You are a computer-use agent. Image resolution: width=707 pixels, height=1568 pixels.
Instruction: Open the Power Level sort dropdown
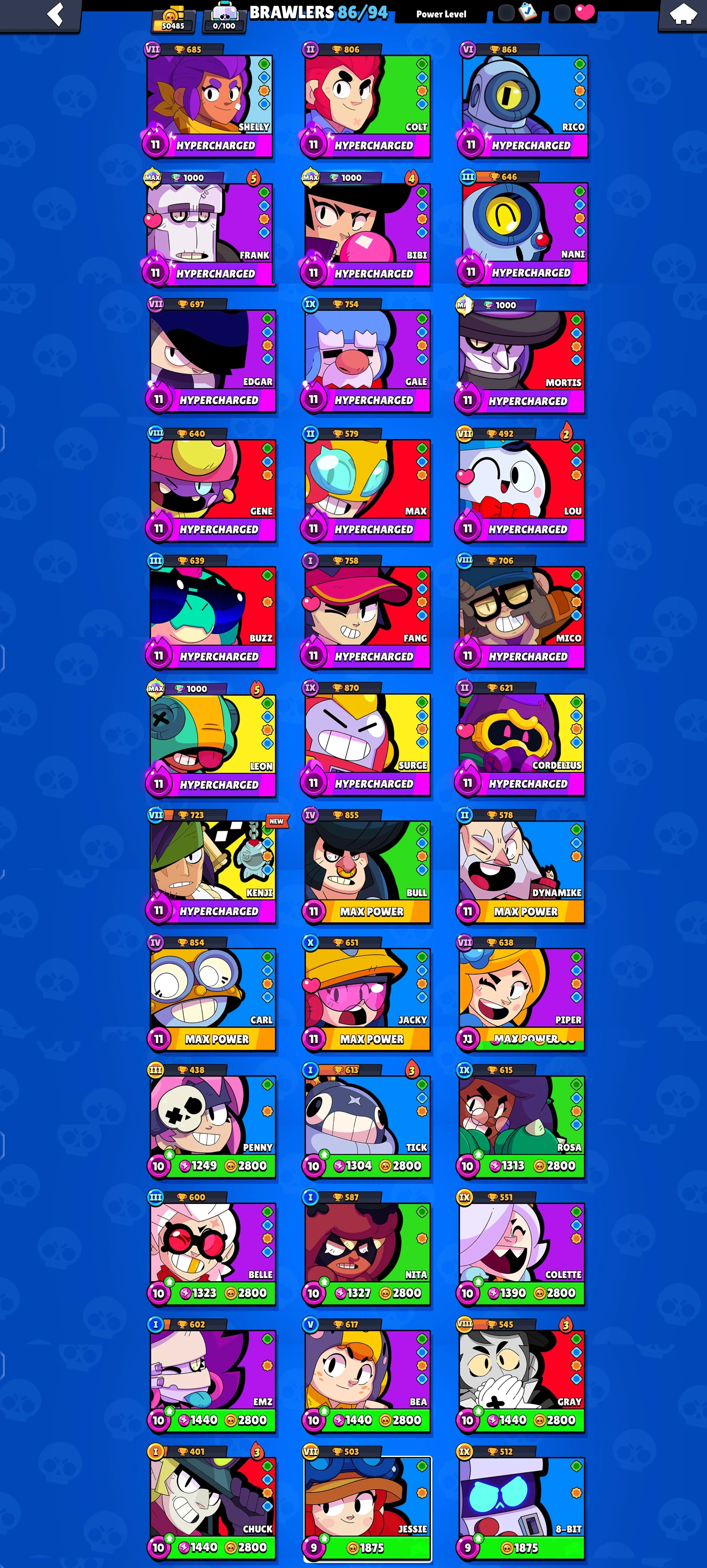440,13
